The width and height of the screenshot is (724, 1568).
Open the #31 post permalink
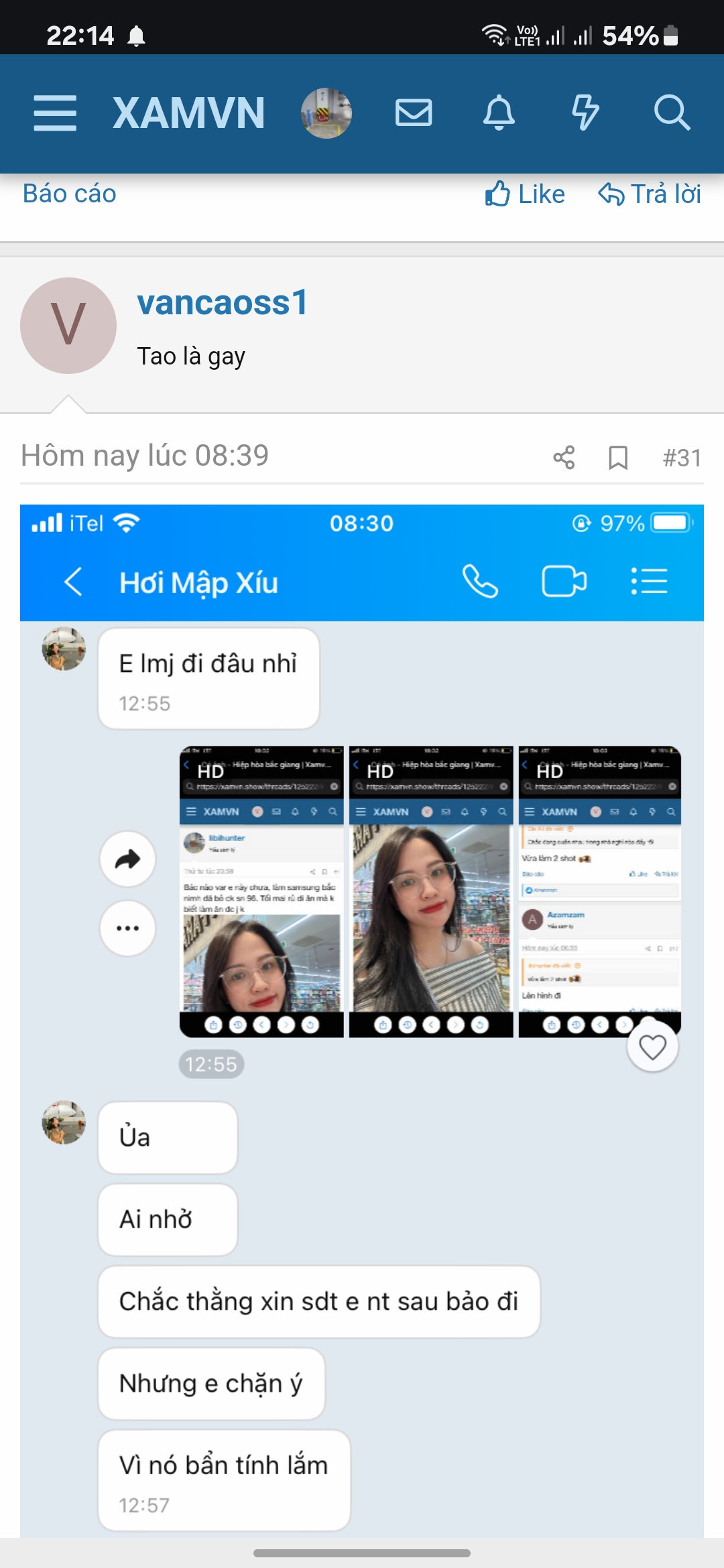pyautogui.click(x=682, y=458)
